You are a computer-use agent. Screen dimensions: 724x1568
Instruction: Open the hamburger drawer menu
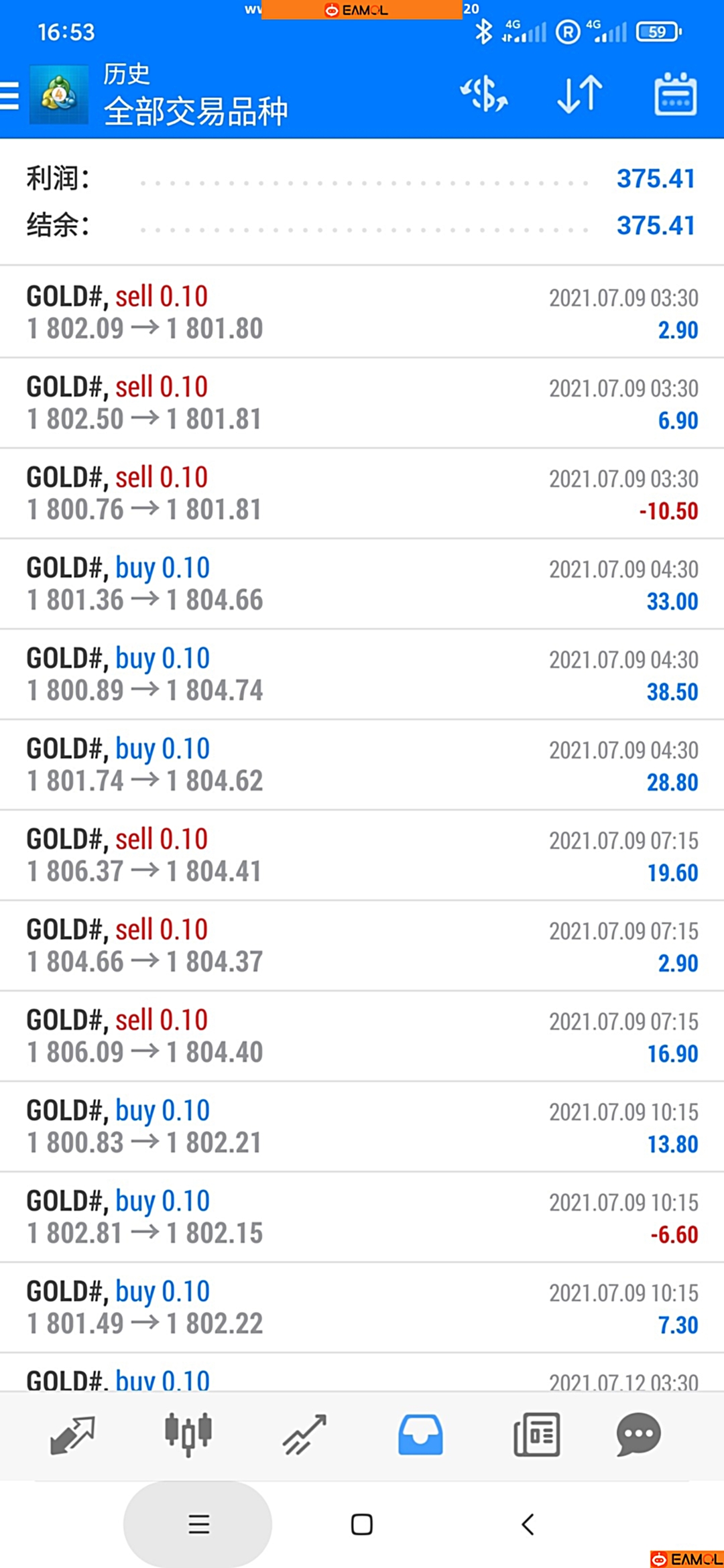point(11,95)
